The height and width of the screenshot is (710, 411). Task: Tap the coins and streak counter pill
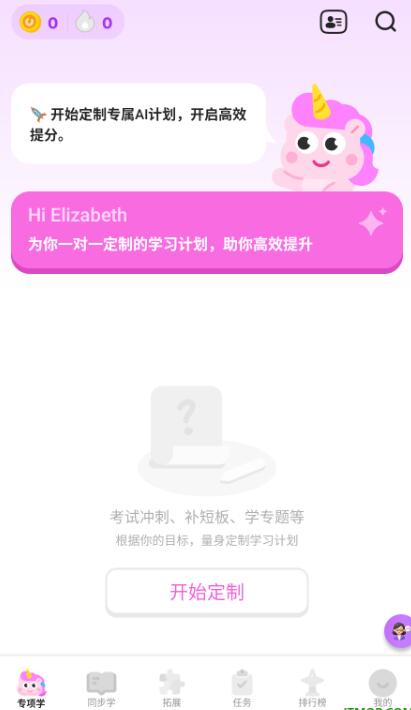tap(67, 22)
